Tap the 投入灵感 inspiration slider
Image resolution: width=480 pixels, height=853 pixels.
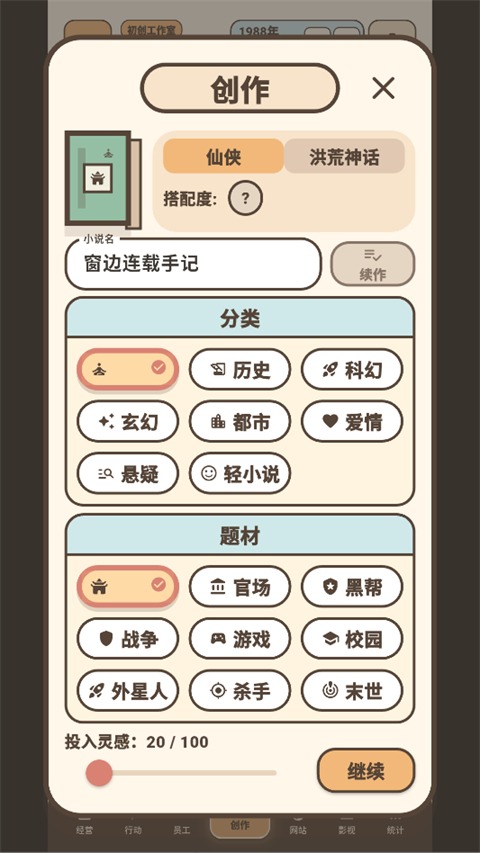point(181,772)
